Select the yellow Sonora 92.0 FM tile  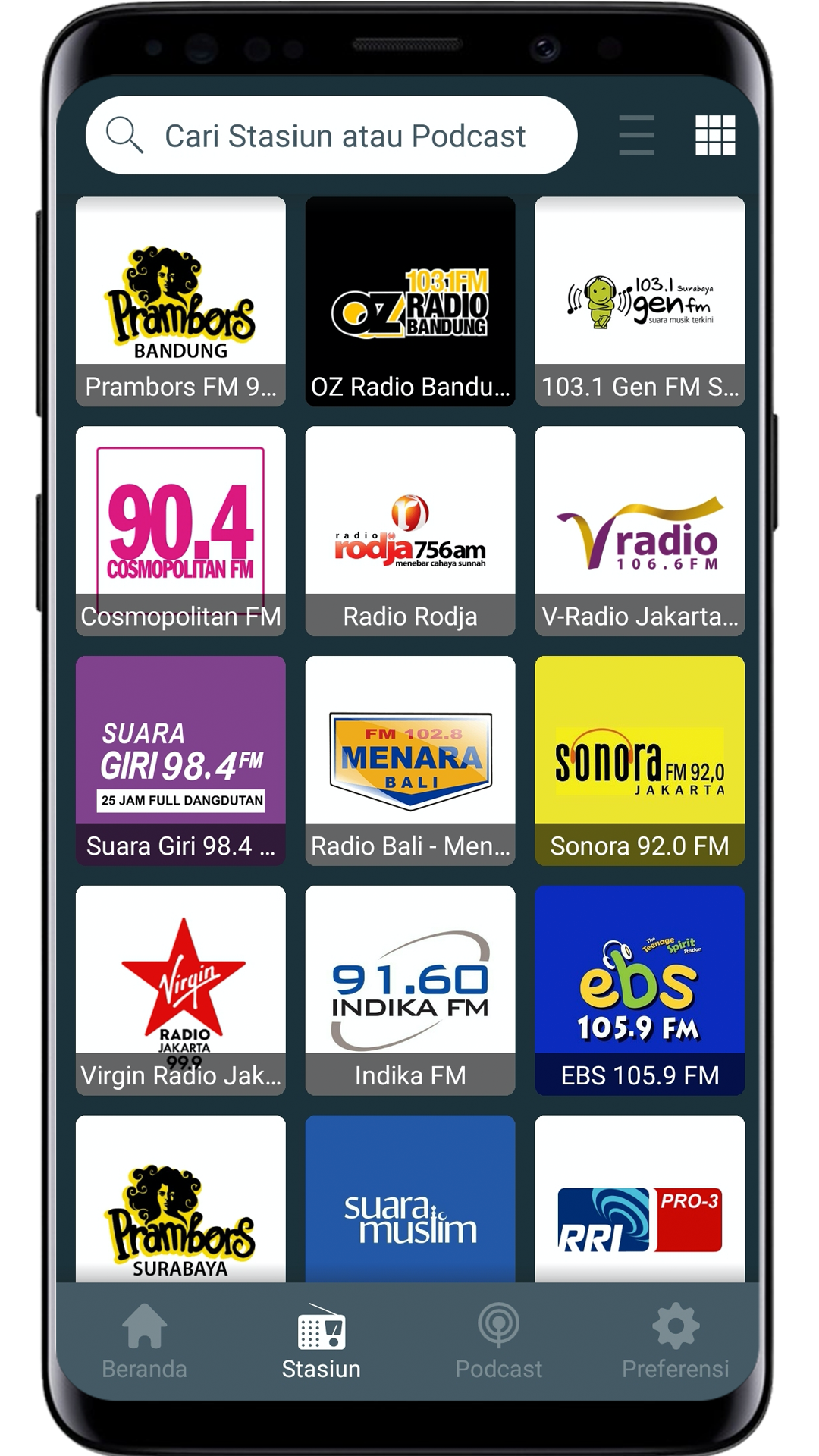[x=639, y=758]
